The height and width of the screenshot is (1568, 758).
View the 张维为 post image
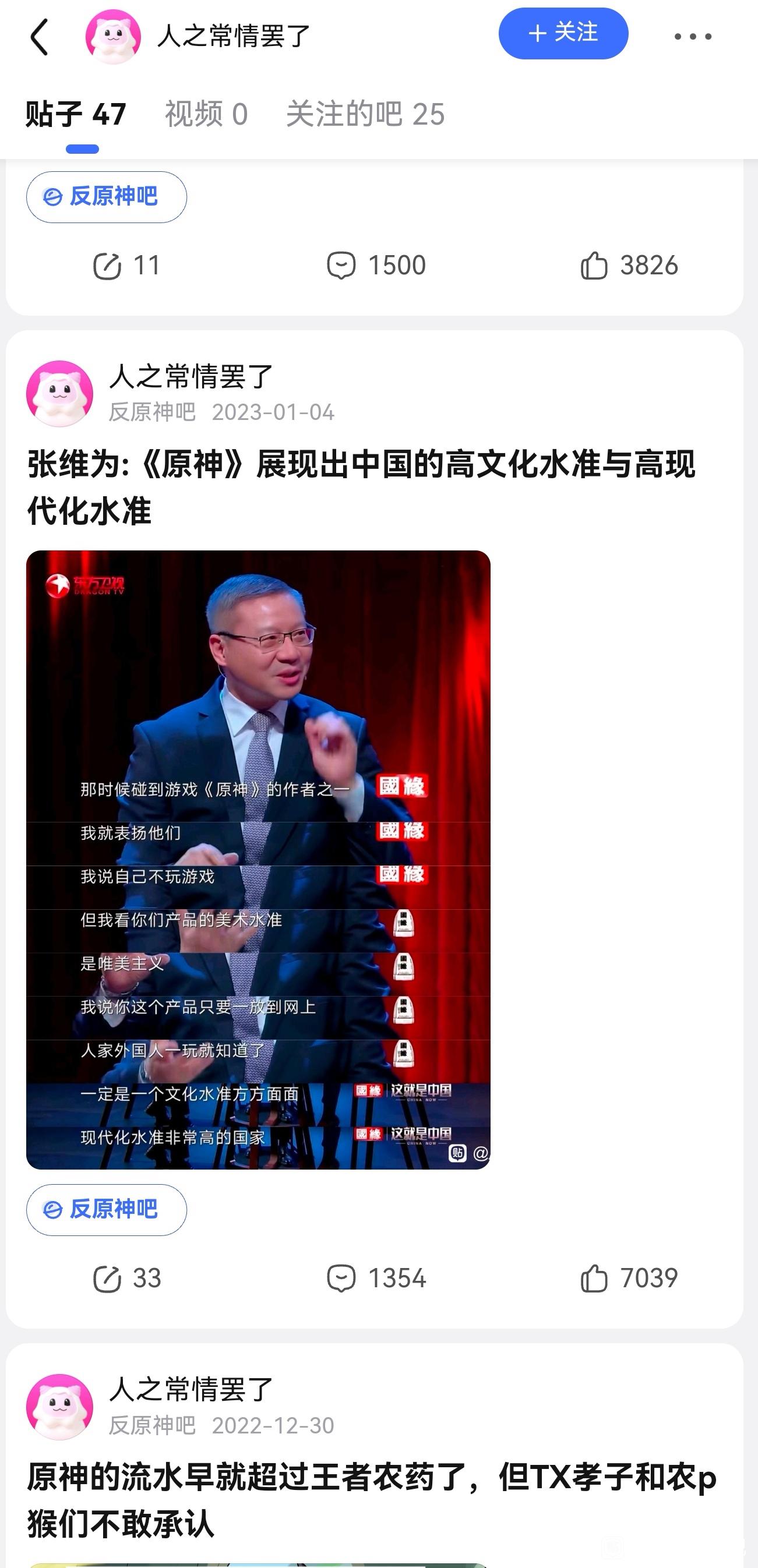pos(258,860)
